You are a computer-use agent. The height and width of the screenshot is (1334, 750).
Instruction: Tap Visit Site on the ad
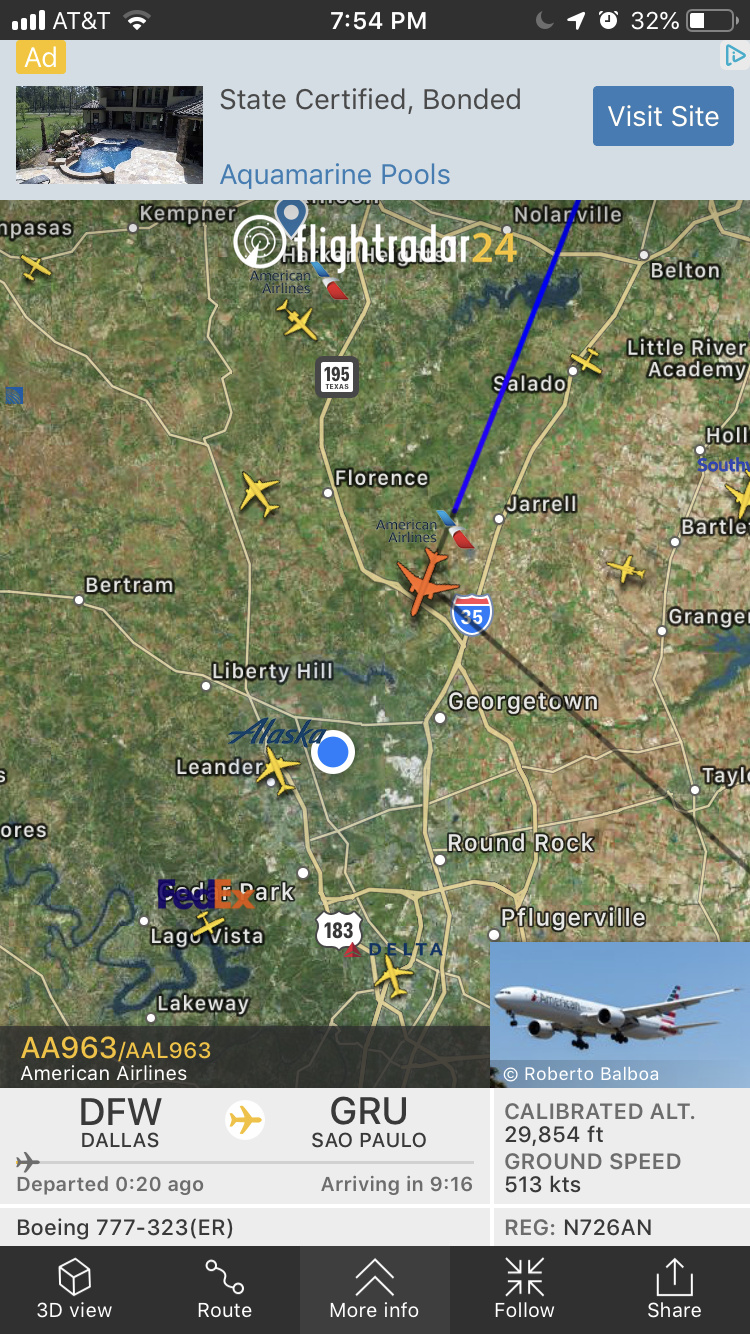coord(663,116)
